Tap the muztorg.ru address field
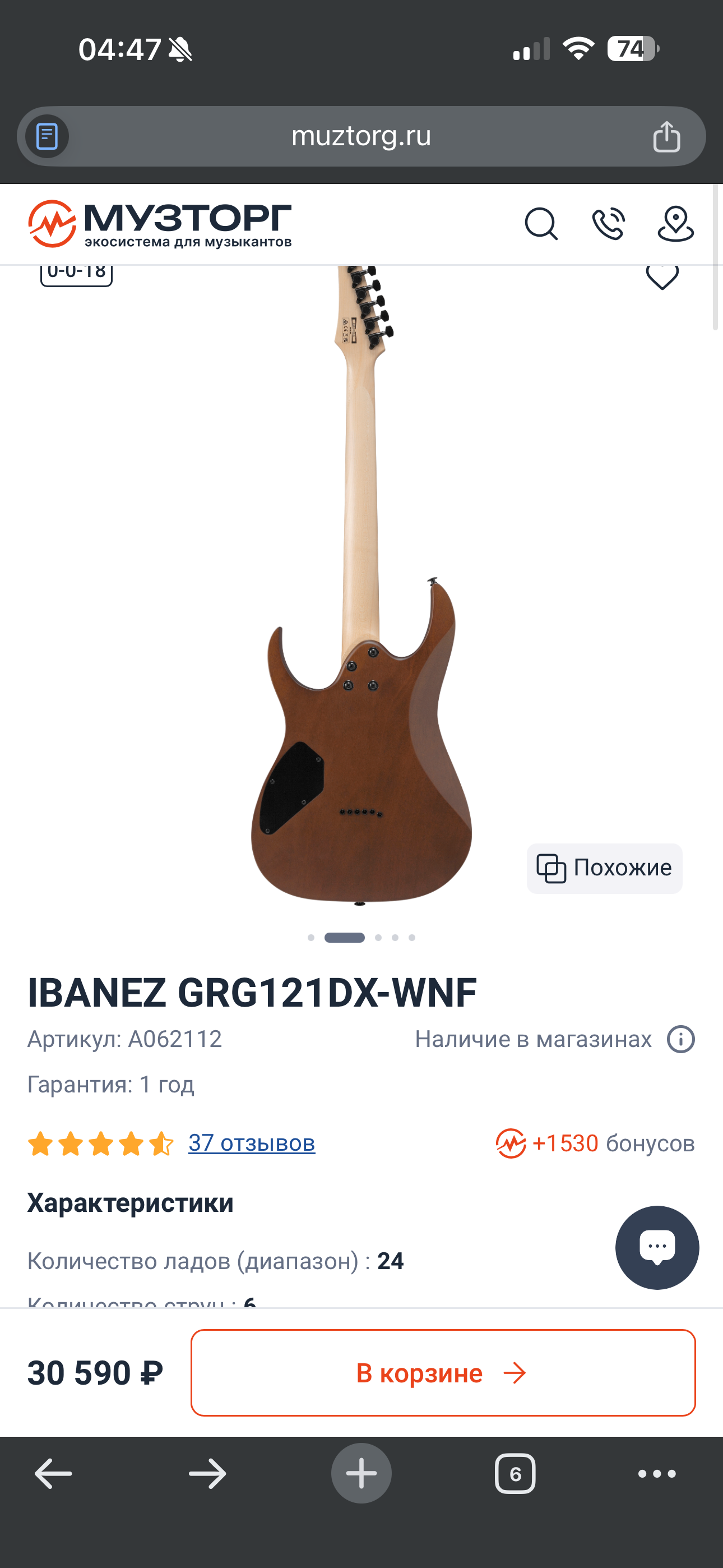Image resolution: width=723 pixels, height=1568 pixels. 361,136
